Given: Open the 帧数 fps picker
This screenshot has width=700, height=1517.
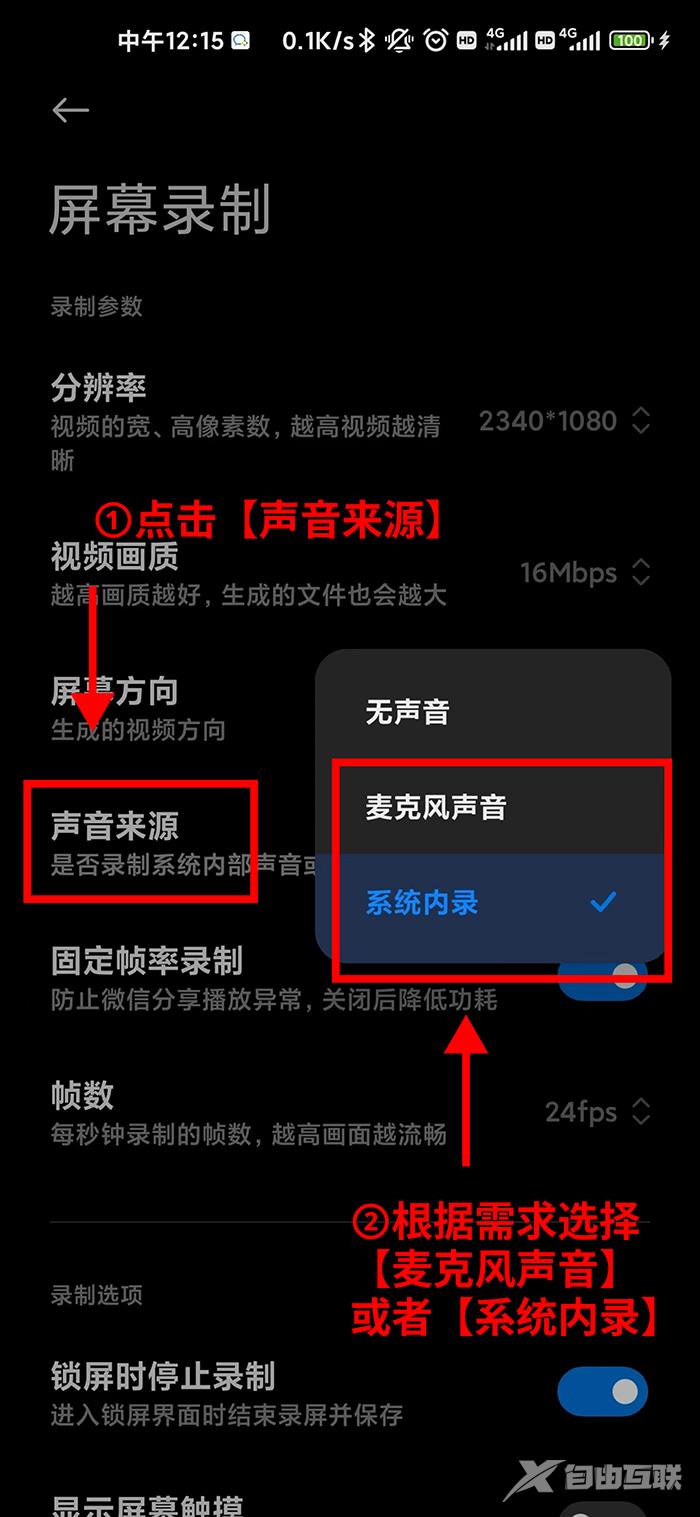Looking at the screenshot, I should click(350, 1113).
